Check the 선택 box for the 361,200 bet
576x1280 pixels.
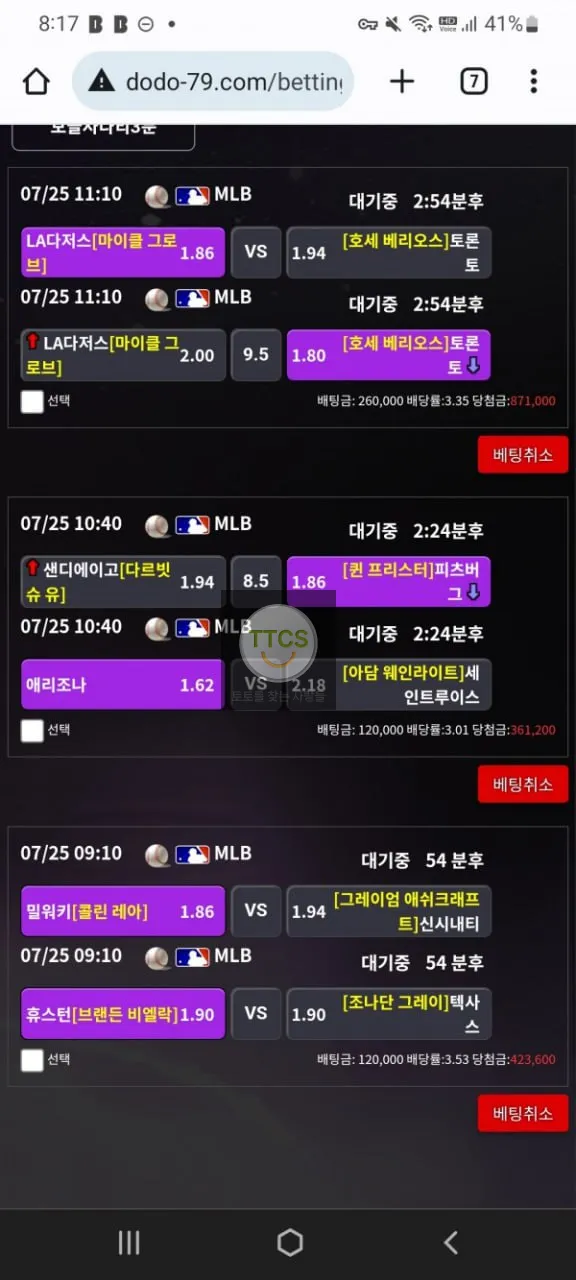pyautogui.click(x=32, y=730)
